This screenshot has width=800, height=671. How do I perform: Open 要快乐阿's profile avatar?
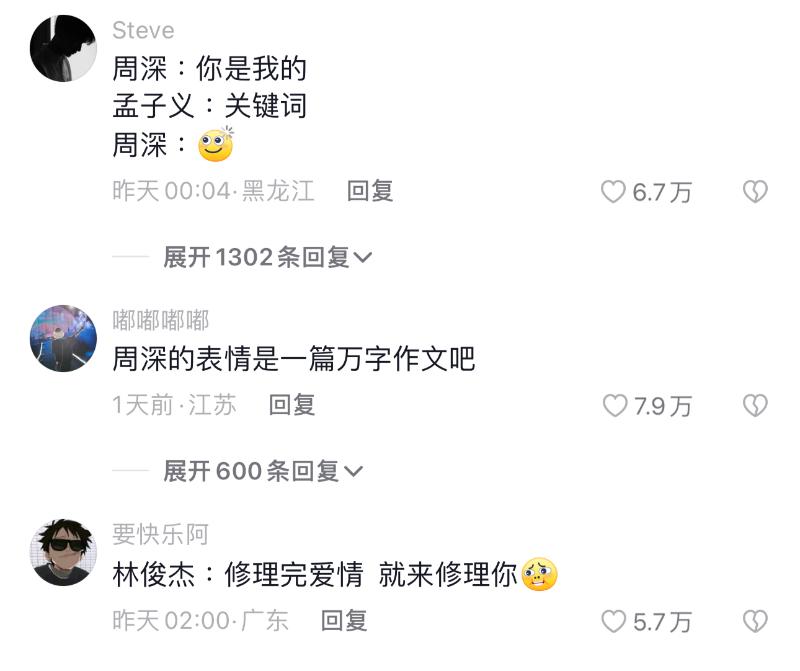(63, 552)
